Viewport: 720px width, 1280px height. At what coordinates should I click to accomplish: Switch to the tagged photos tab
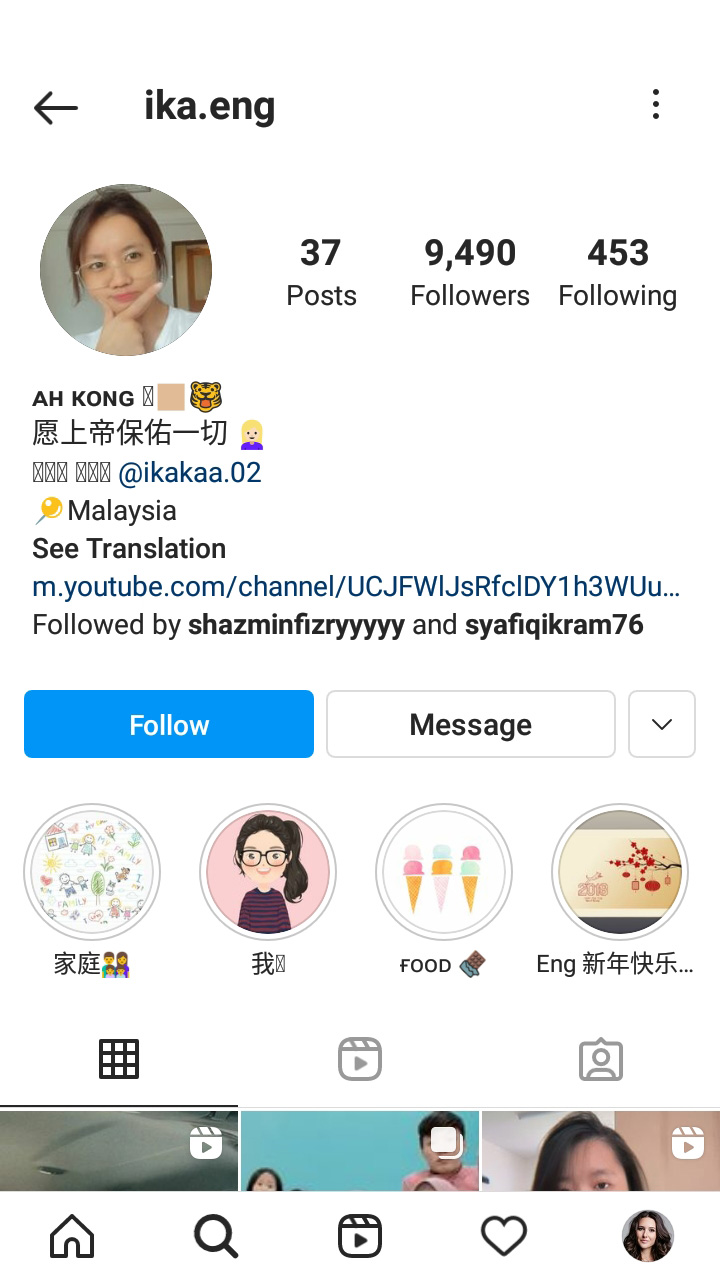point(600,1059)
